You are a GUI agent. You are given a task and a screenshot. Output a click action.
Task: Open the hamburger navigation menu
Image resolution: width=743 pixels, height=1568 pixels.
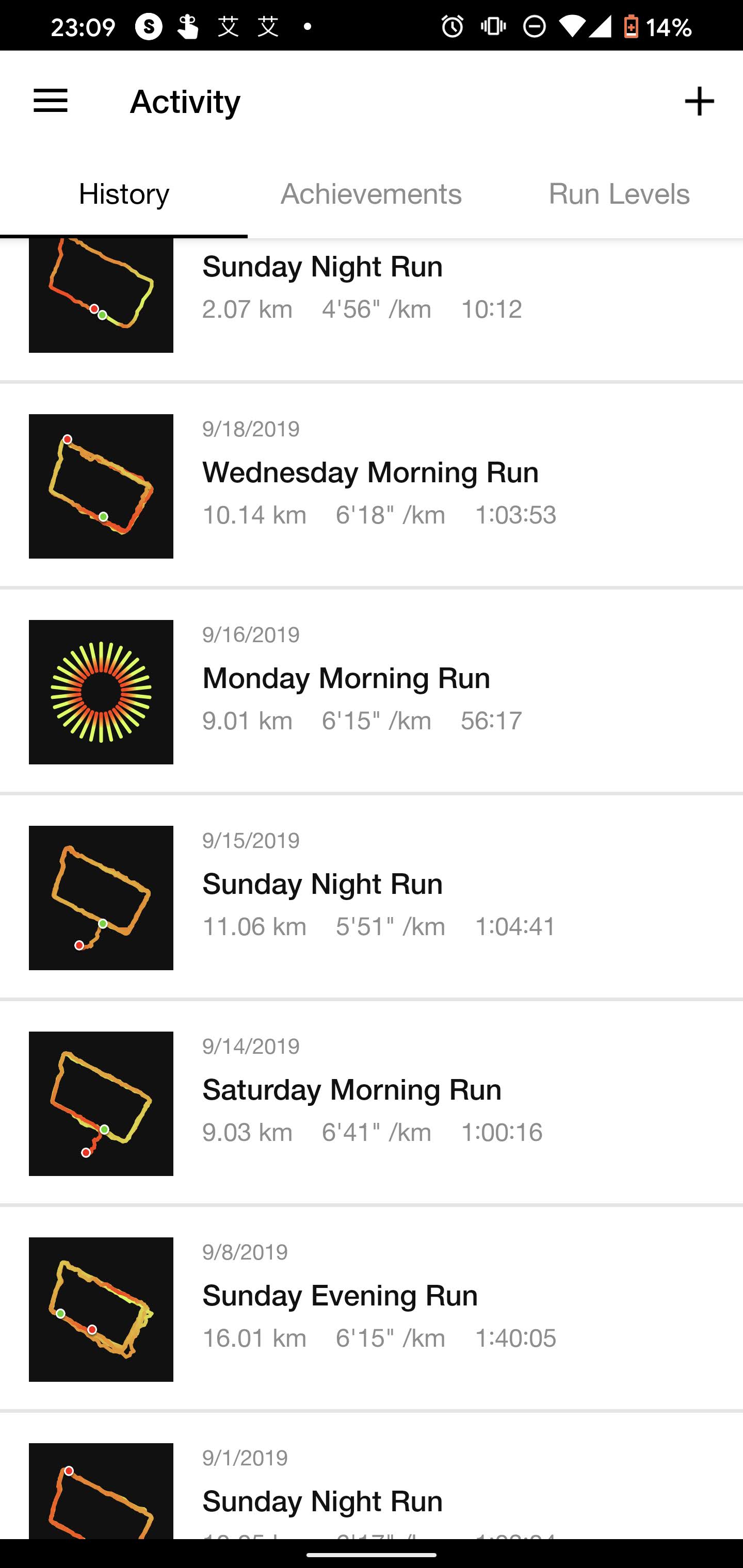(51, 101)
